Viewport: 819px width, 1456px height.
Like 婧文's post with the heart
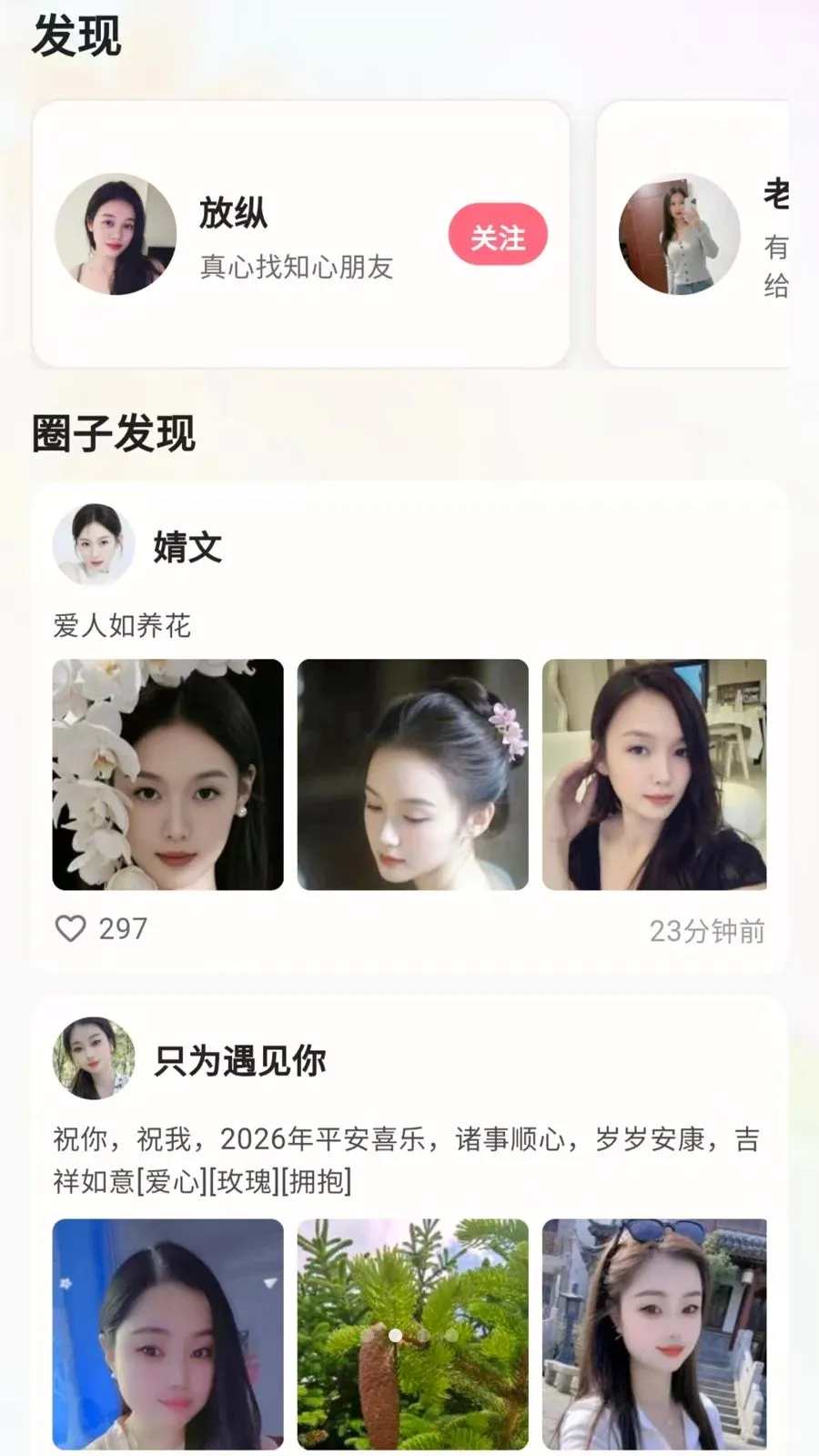tap(71, 928)
